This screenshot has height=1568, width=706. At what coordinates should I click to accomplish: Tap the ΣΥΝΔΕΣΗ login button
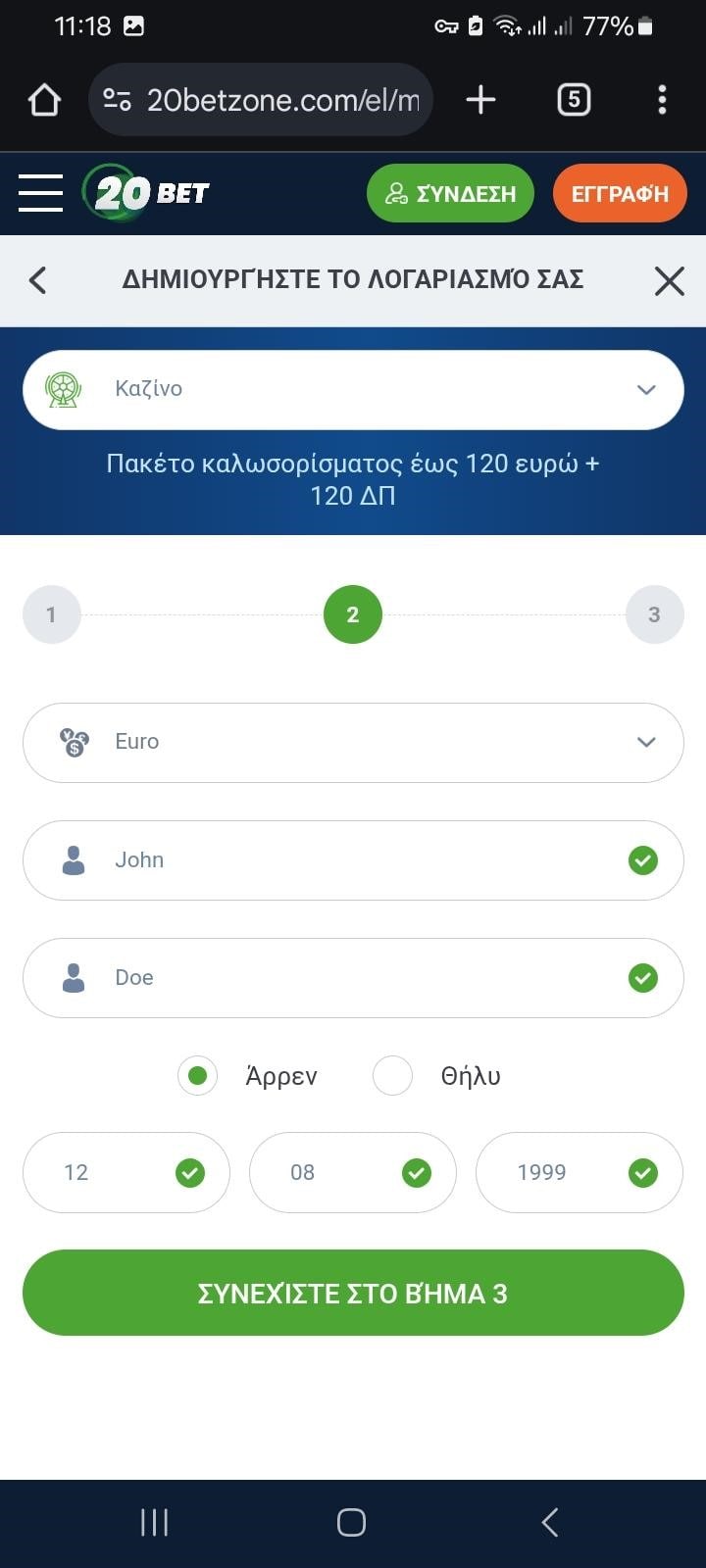[450, 193]
